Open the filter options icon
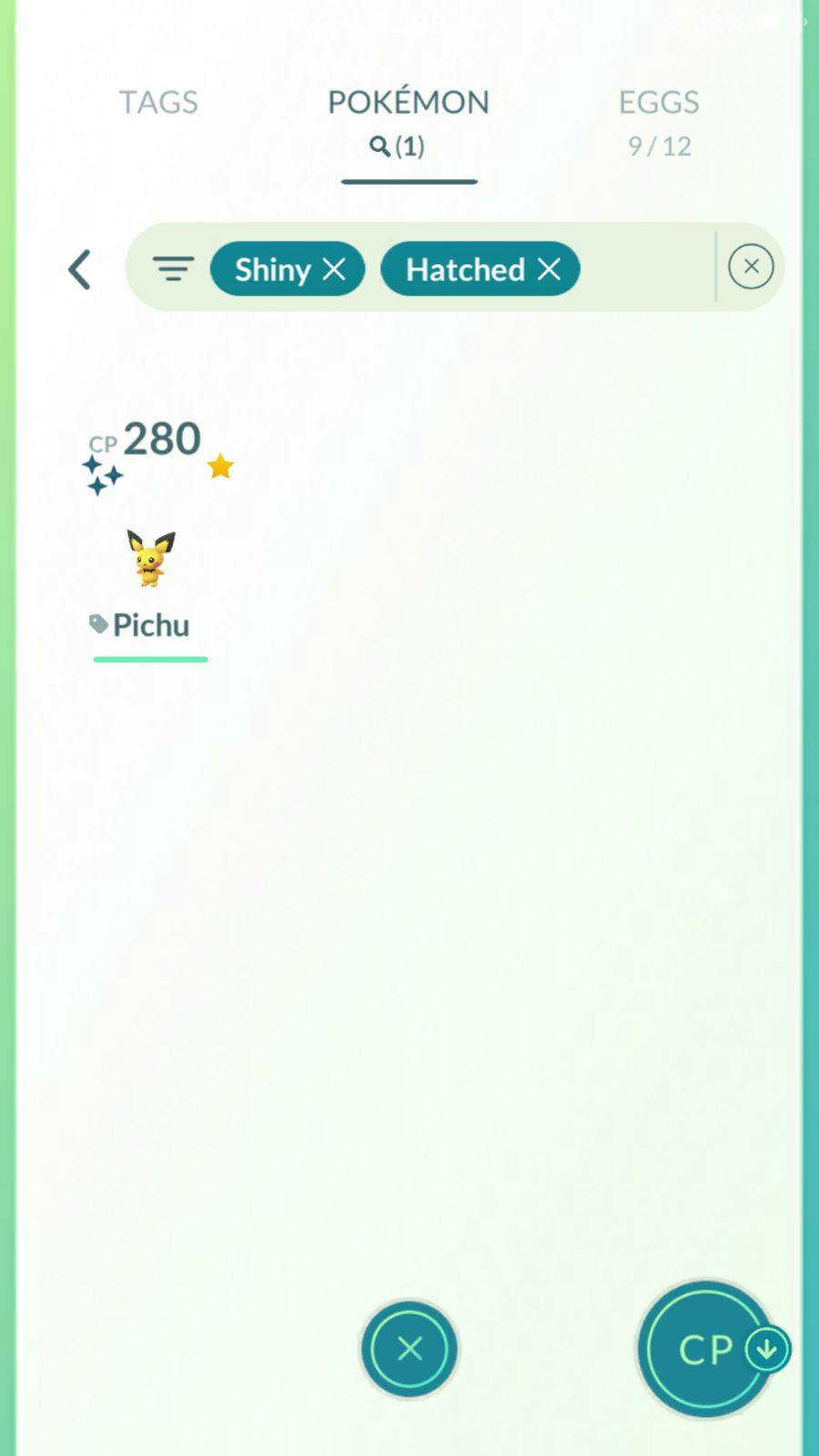The width and height of the screenshot is (819, 1456). click(x=173, y=268)
